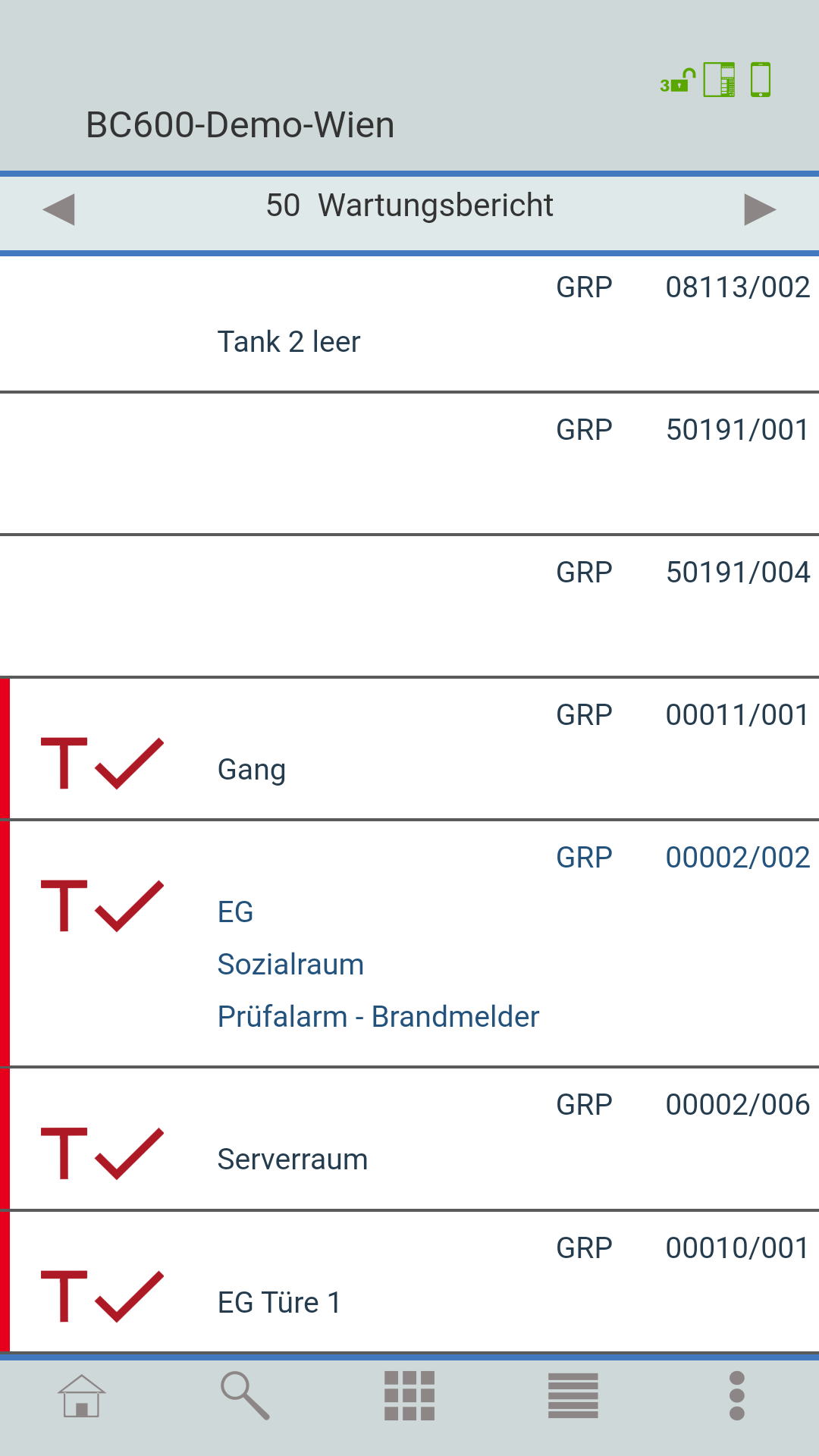Open the home icon in bottom bar
This screenshot has width=819, height=1456.
coord(82,1396)
